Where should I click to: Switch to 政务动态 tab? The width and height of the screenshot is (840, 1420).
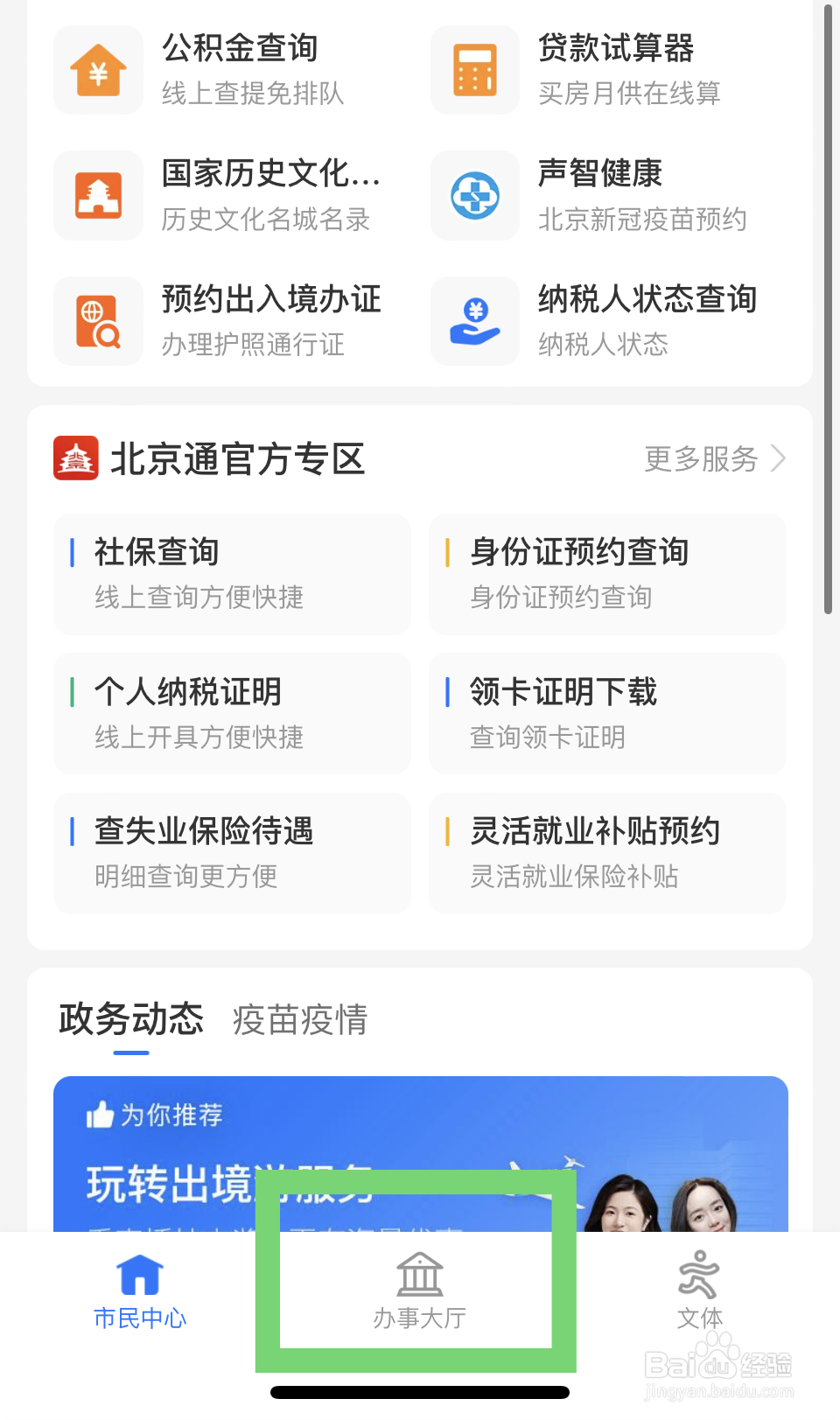click(131, 1019)
